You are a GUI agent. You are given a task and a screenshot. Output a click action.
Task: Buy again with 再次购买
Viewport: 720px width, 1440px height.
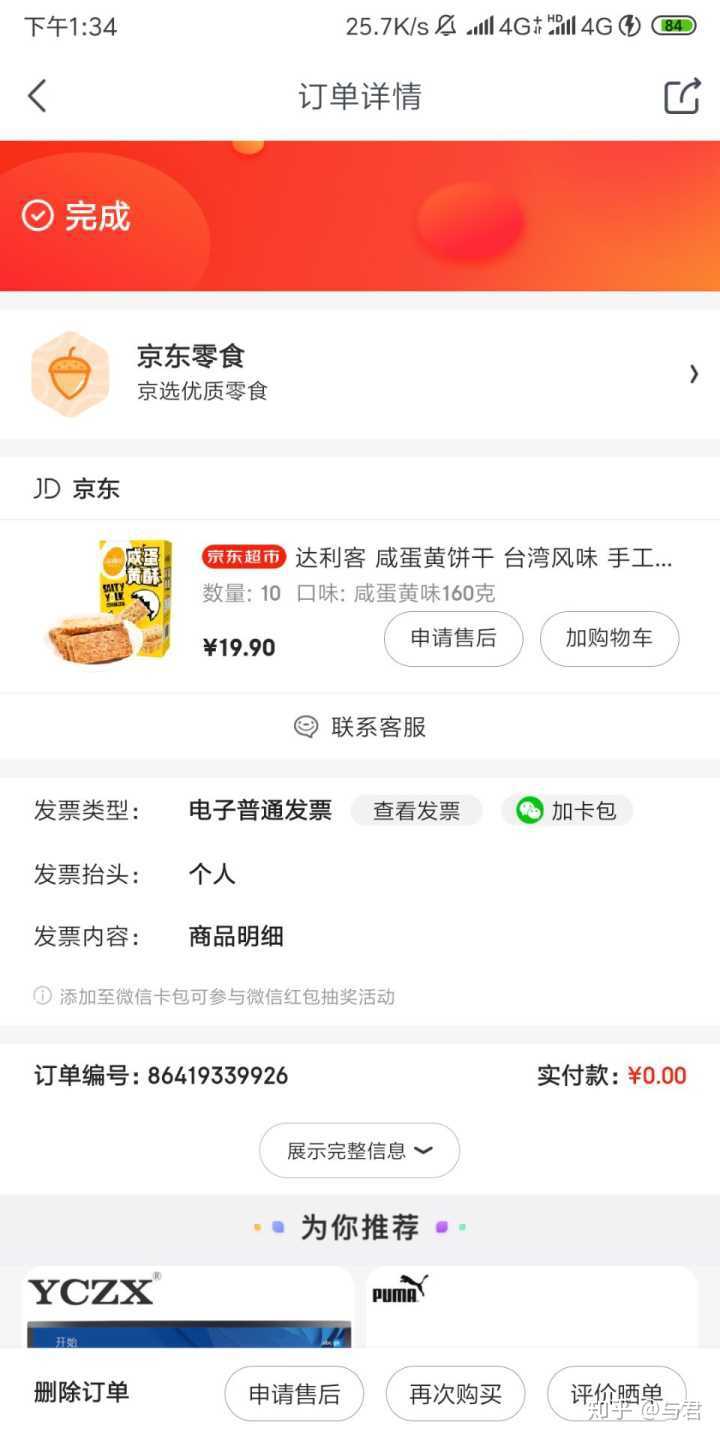pyautogui.click(x=455, y=1394)
